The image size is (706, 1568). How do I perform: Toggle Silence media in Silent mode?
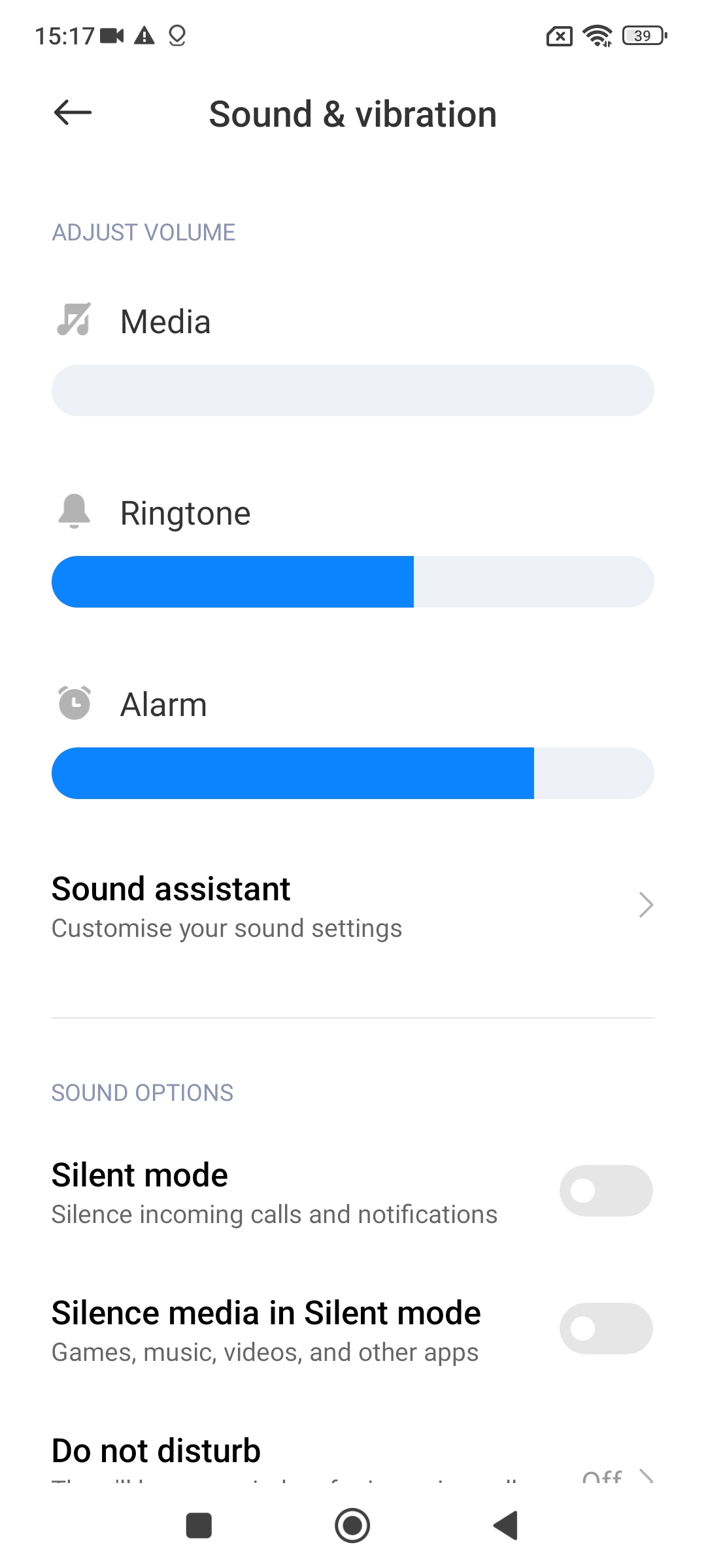click(x=605, y=1328)
